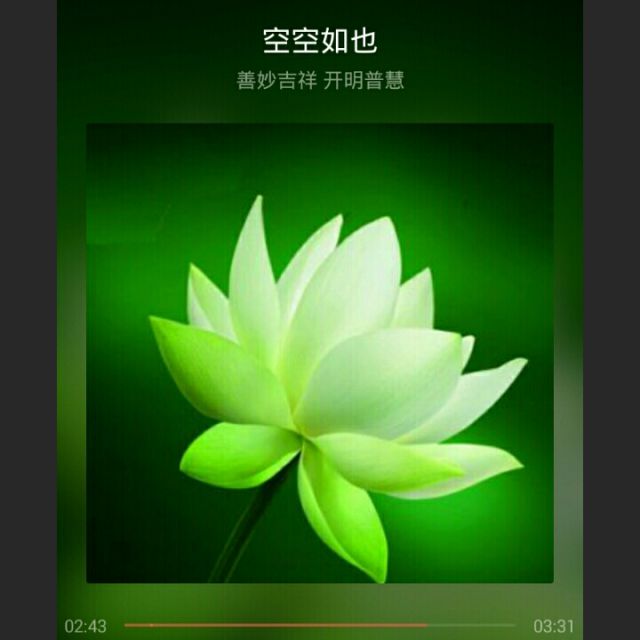Seek on the playback progress bar
This screenshot has height=640, width=640.
click(319, 625)
